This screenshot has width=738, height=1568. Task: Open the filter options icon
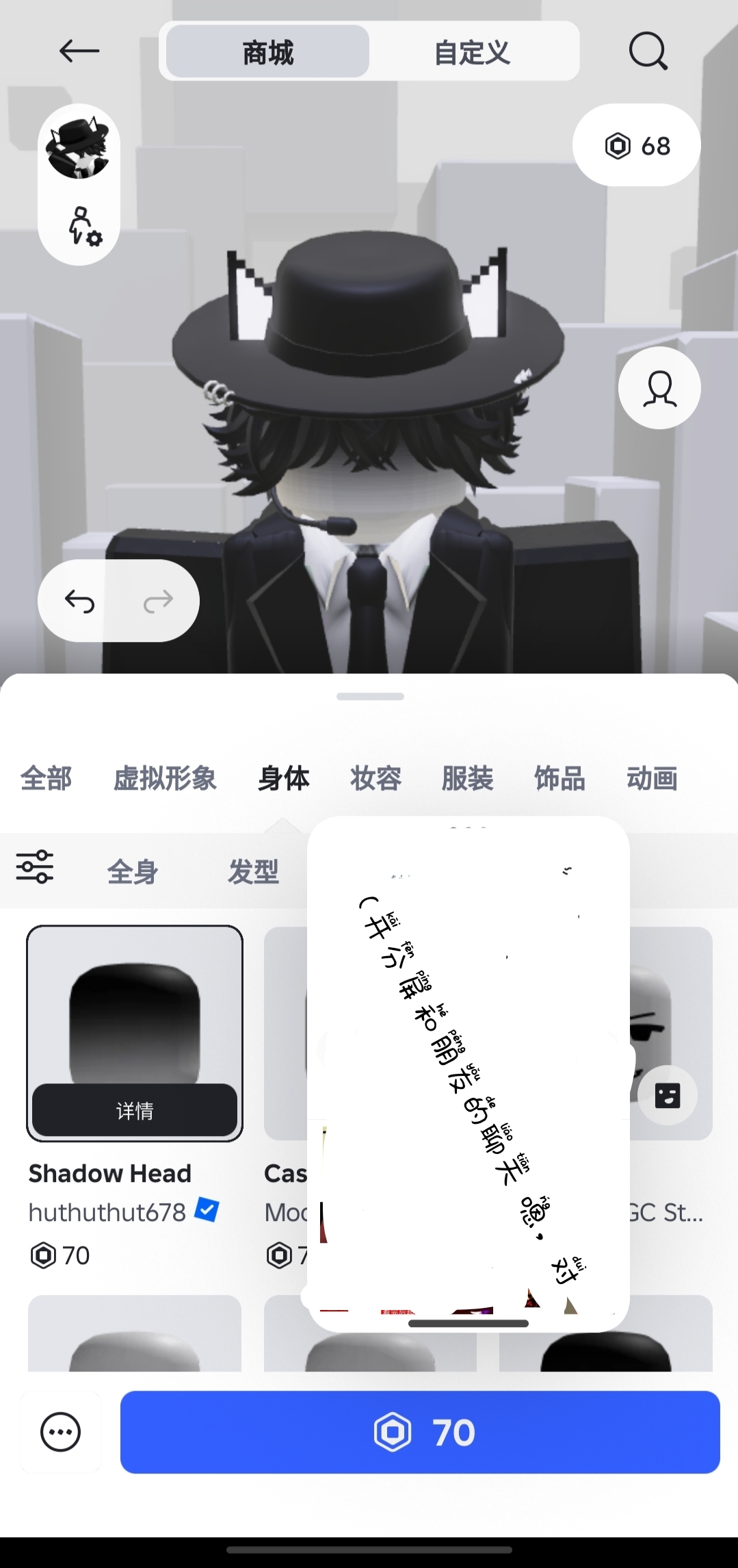(35, 867)
